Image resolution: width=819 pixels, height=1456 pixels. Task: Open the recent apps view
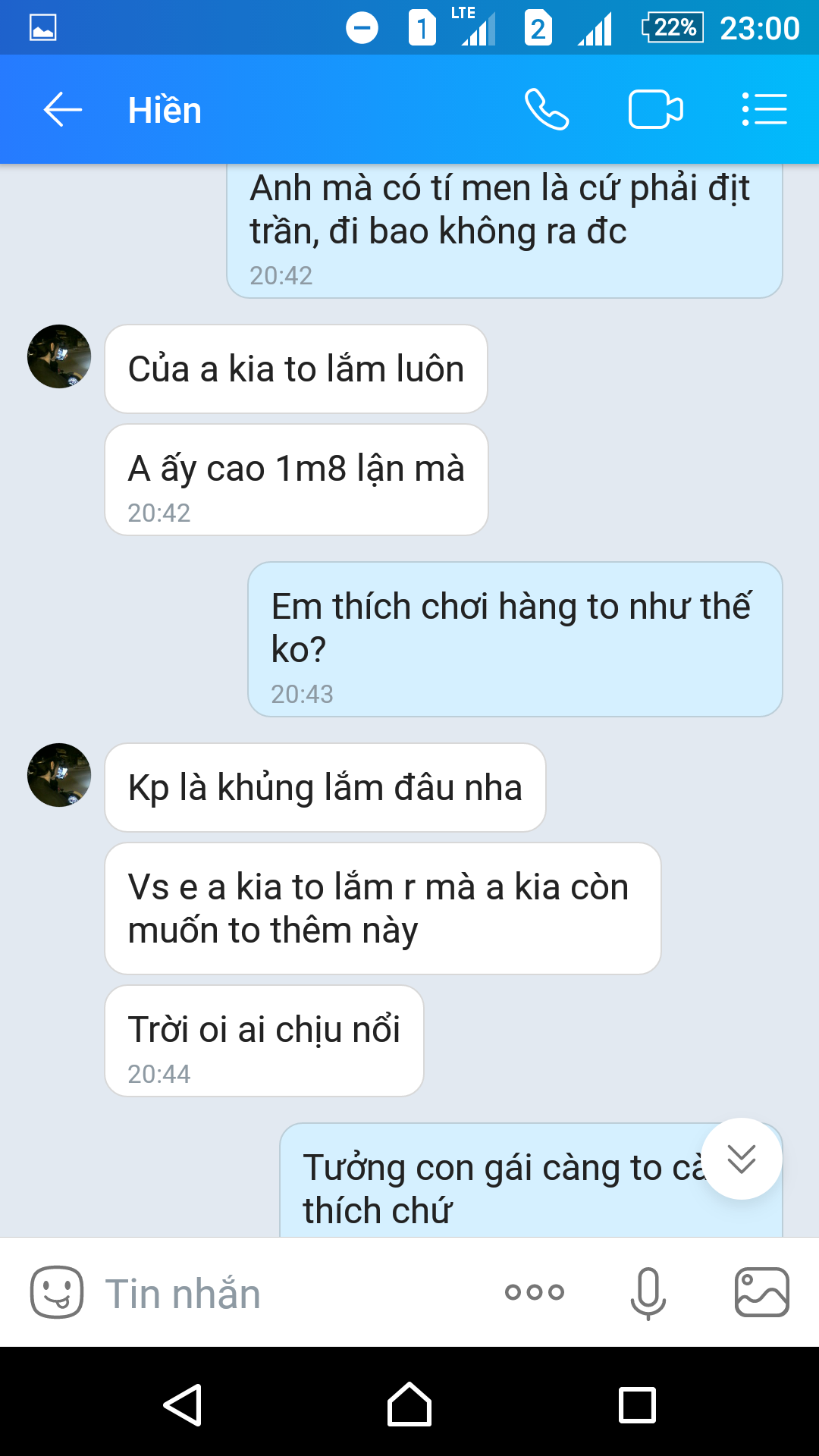coord(637,1404)
